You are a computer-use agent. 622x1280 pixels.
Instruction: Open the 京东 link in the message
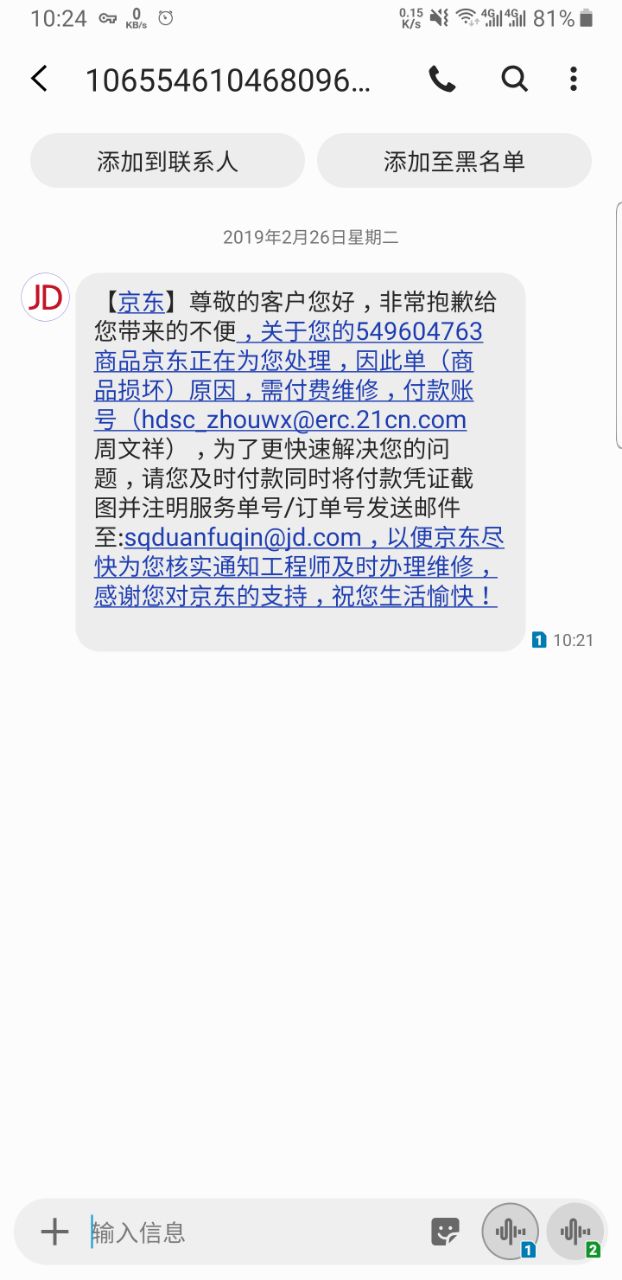(141, 302)
